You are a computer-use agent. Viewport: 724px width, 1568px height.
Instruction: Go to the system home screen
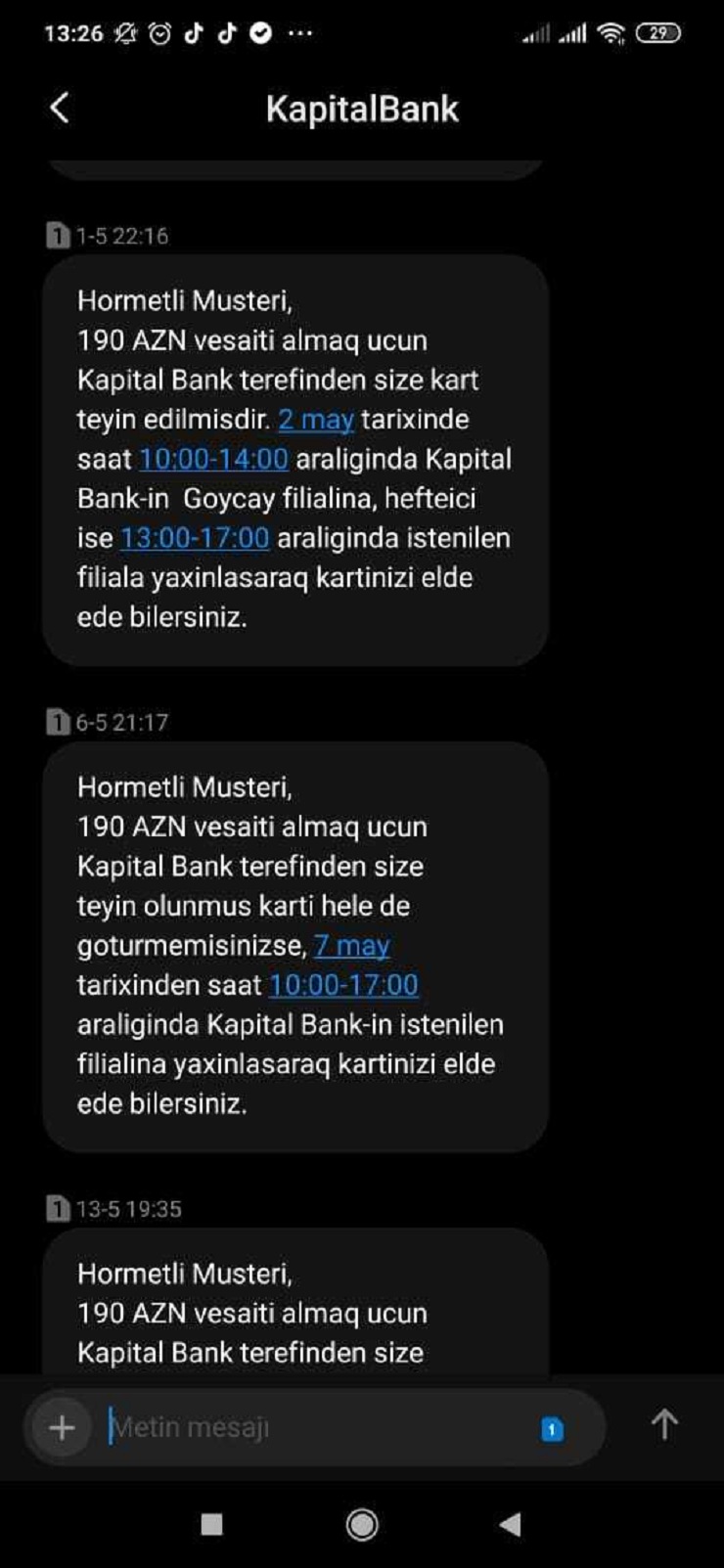[x=362, y=1524]
